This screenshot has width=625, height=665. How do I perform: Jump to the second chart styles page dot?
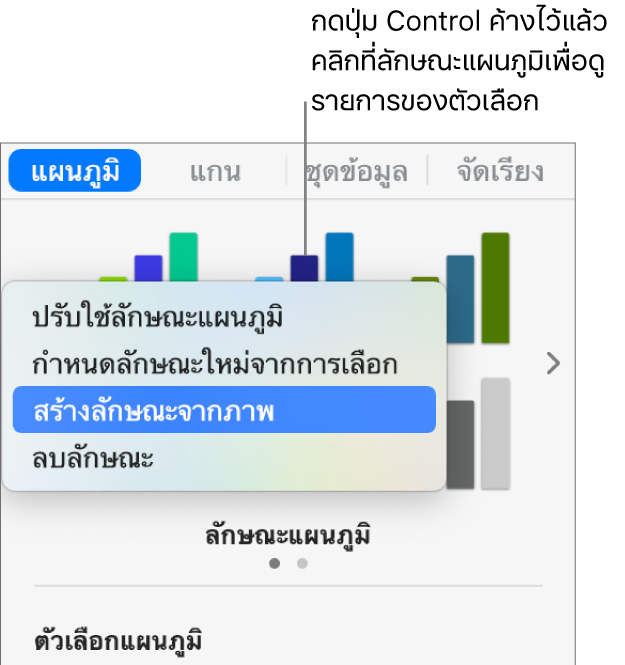point(302,564)
